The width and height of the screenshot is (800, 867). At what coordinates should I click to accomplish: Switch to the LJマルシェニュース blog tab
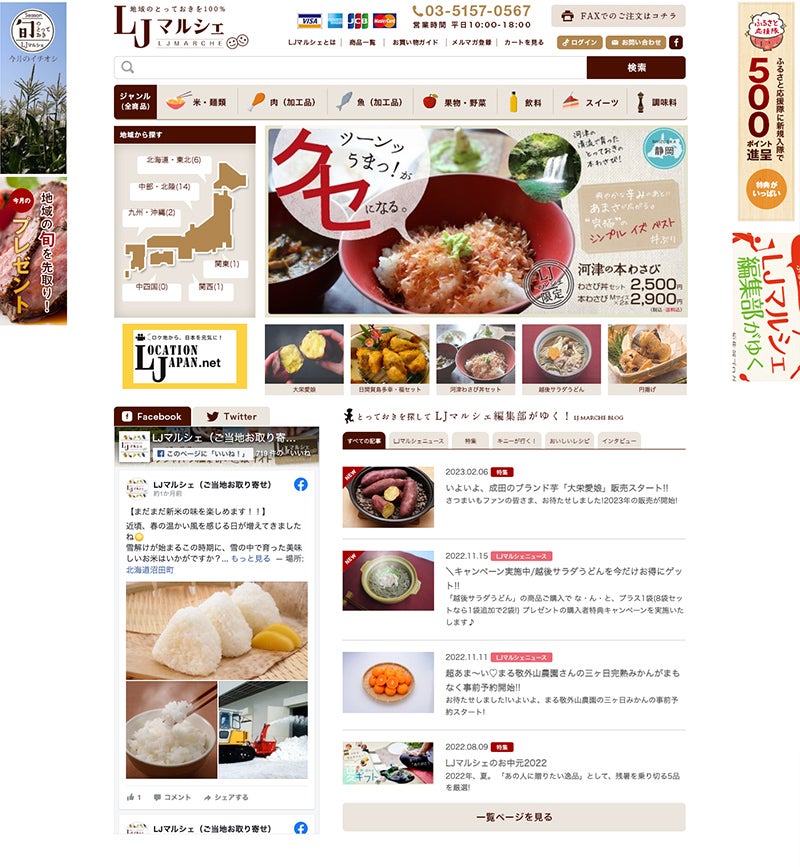tap(418, 441)
